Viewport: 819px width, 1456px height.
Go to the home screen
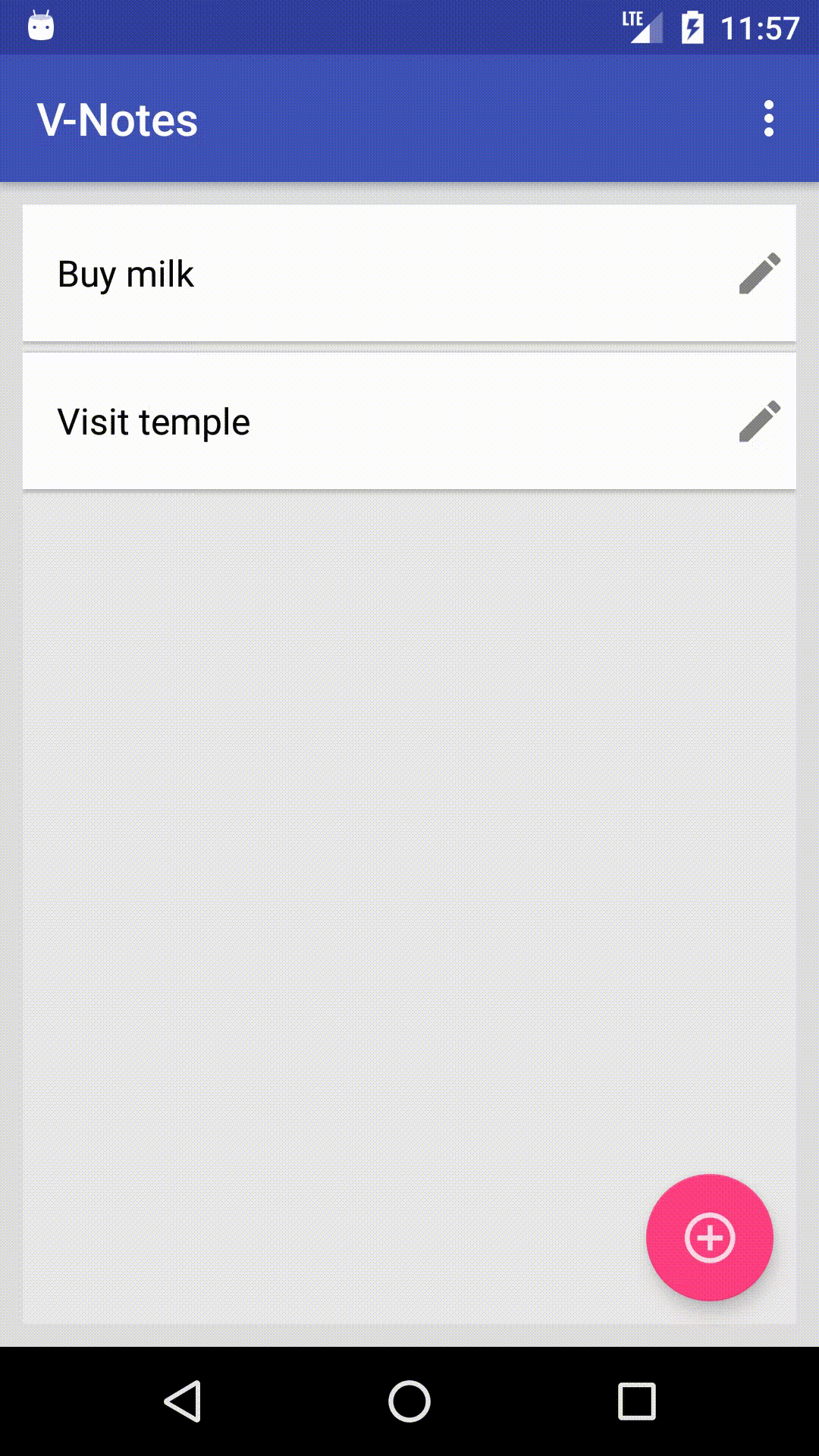point(409,1401)
